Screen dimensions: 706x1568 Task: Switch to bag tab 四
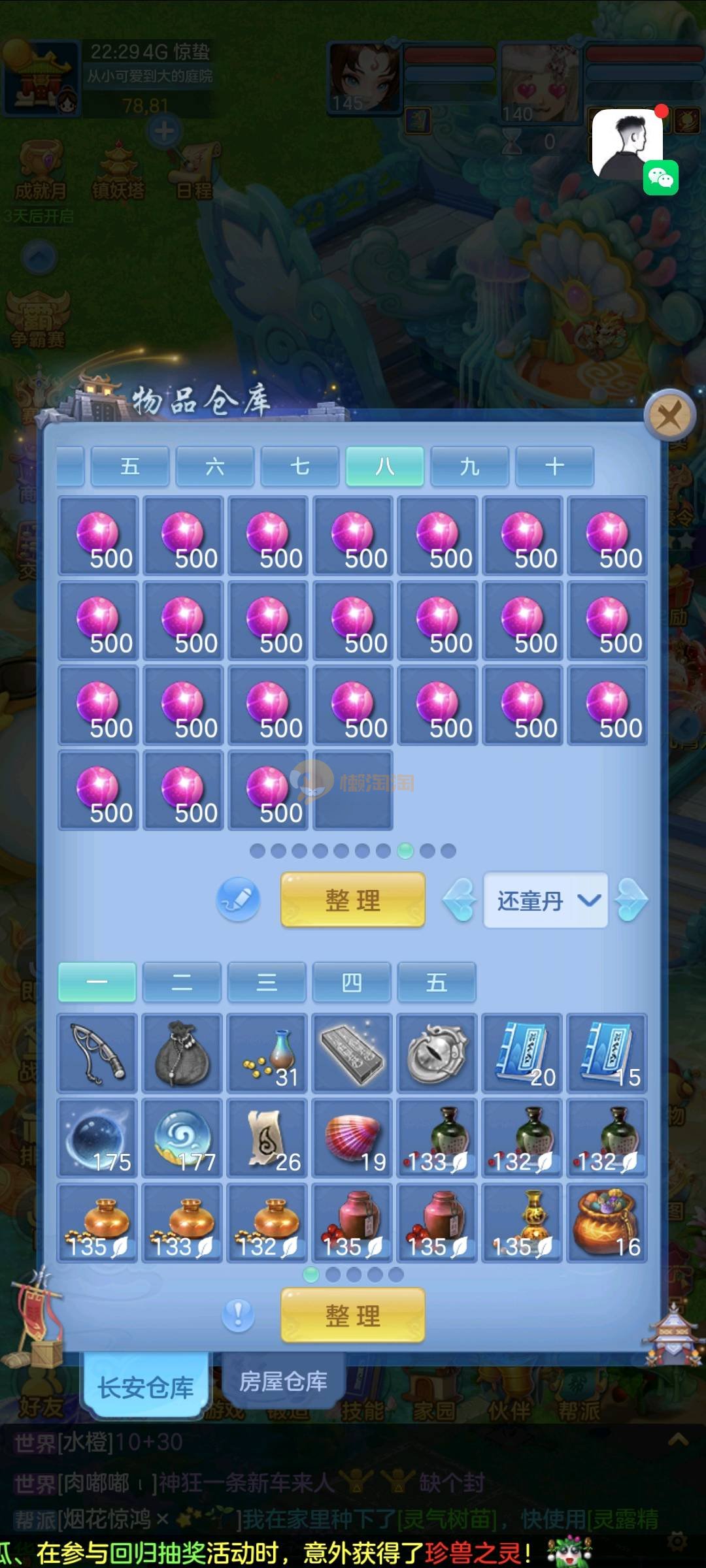coord(352,982)
